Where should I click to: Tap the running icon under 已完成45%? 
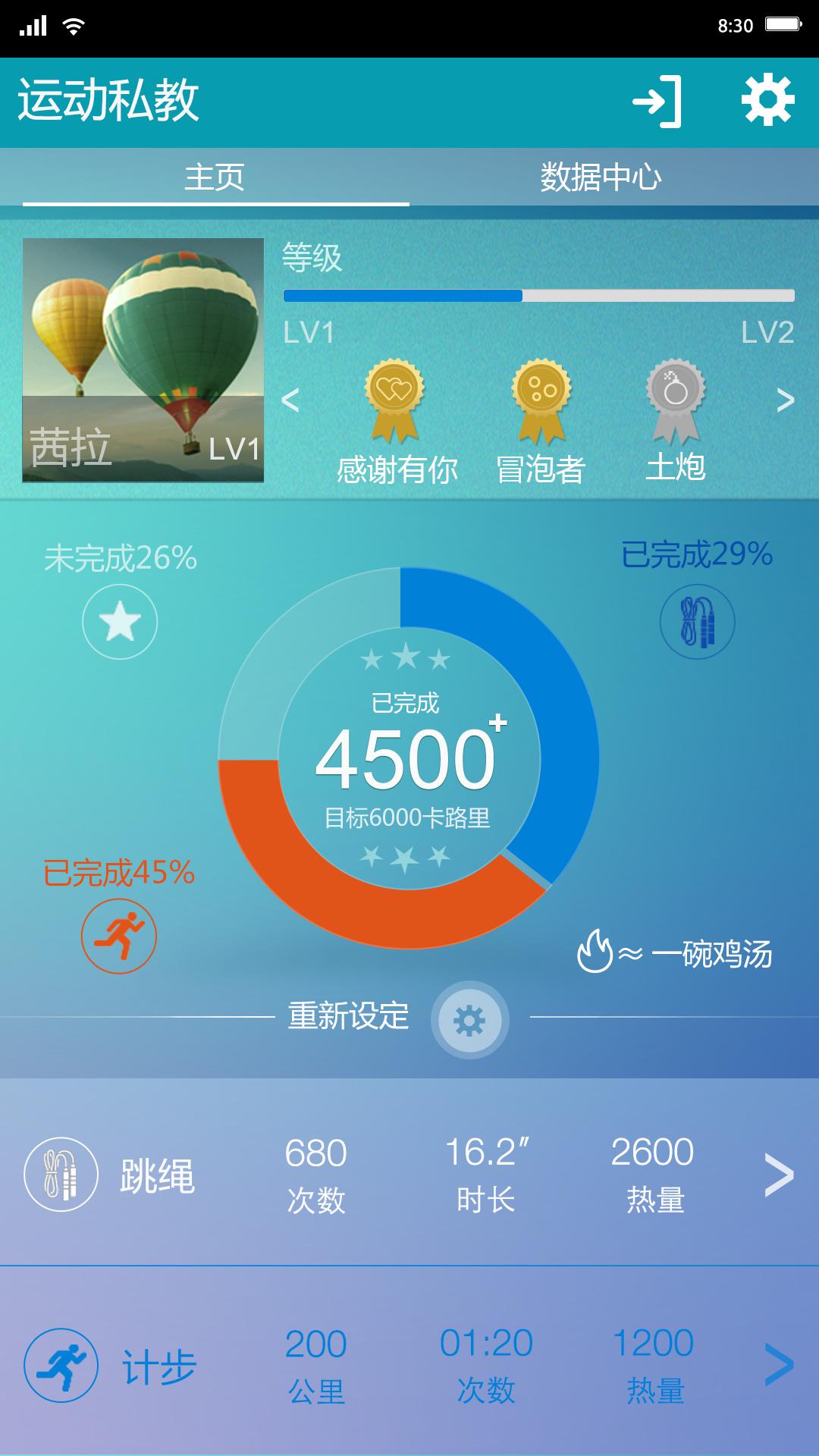[x=119, y=936]
